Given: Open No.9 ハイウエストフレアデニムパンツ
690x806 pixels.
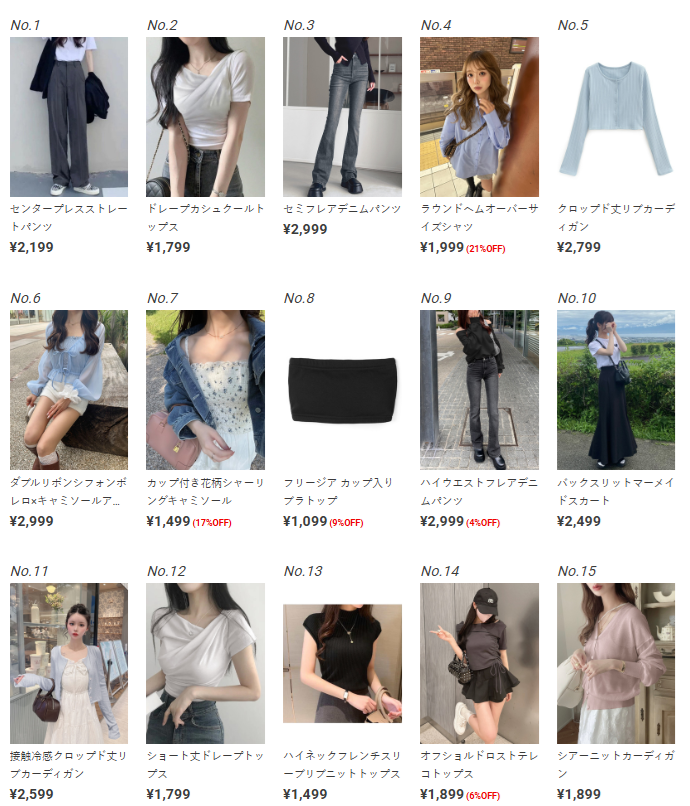Looking at the screenshot, I should 479,390.
